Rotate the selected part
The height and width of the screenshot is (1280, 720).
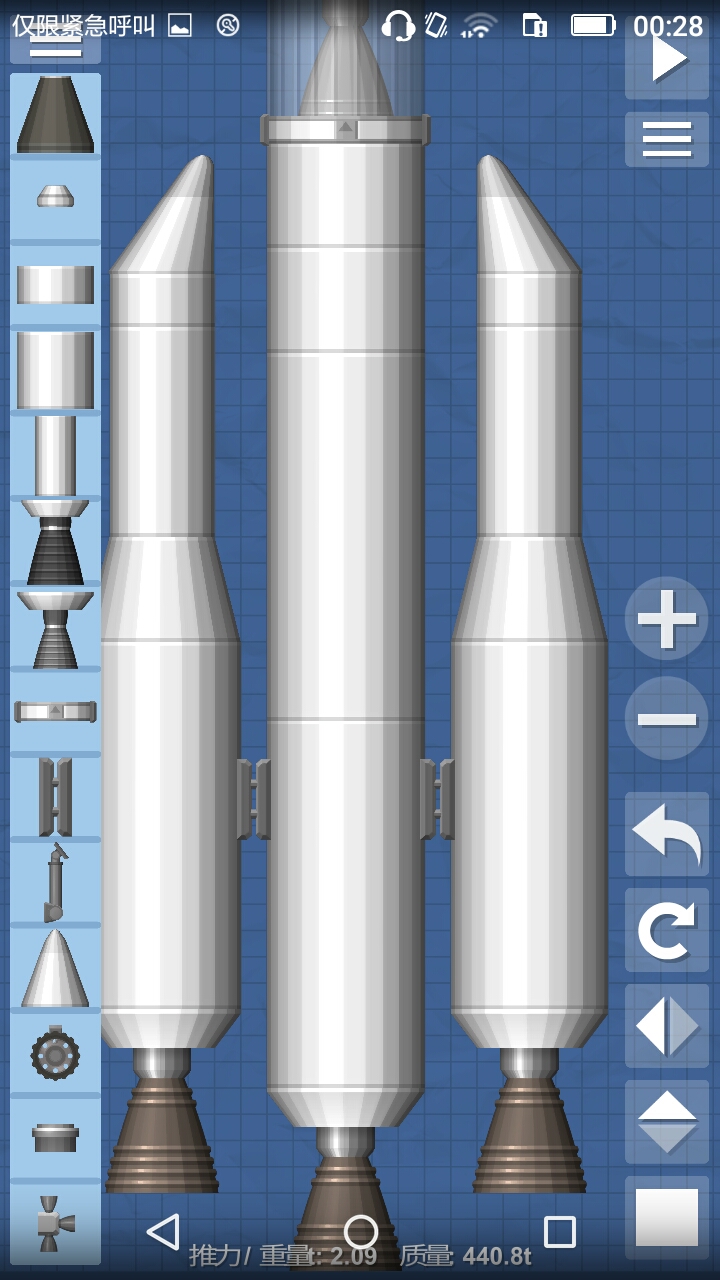point(666,930)
